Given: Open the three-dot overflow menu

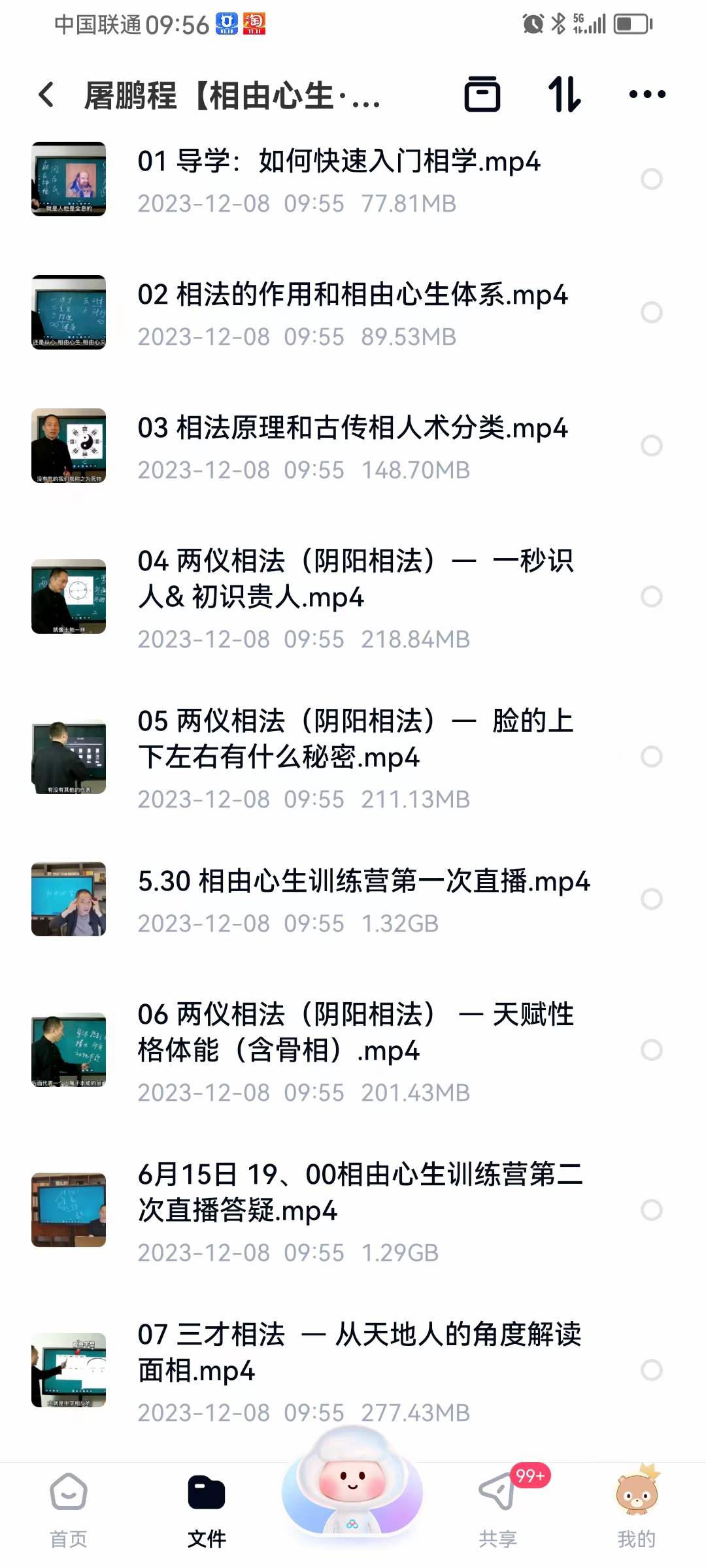Looking at the screenshot, I should (x=647, y=95).
